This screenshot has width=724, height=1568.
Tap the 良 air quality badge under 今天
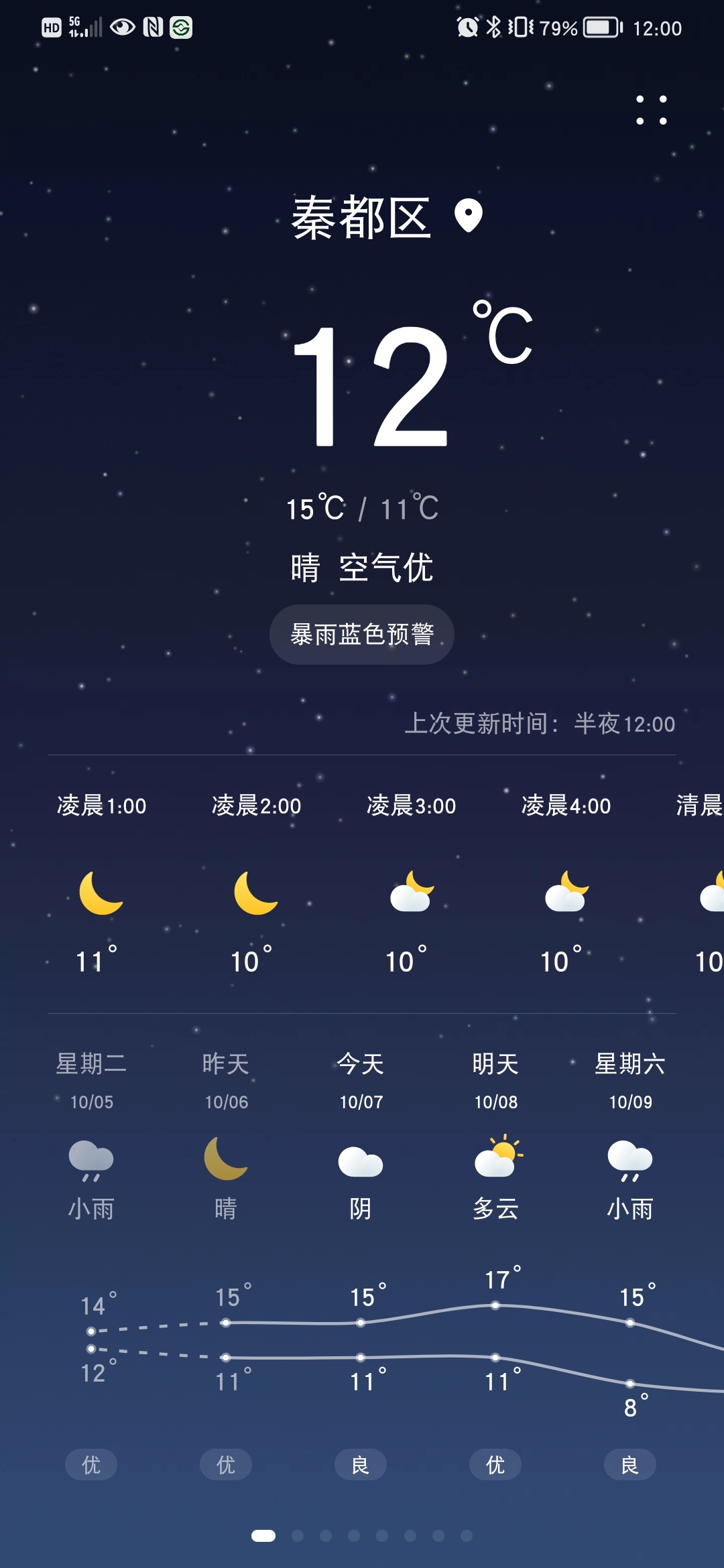[x=361, y=1465]
